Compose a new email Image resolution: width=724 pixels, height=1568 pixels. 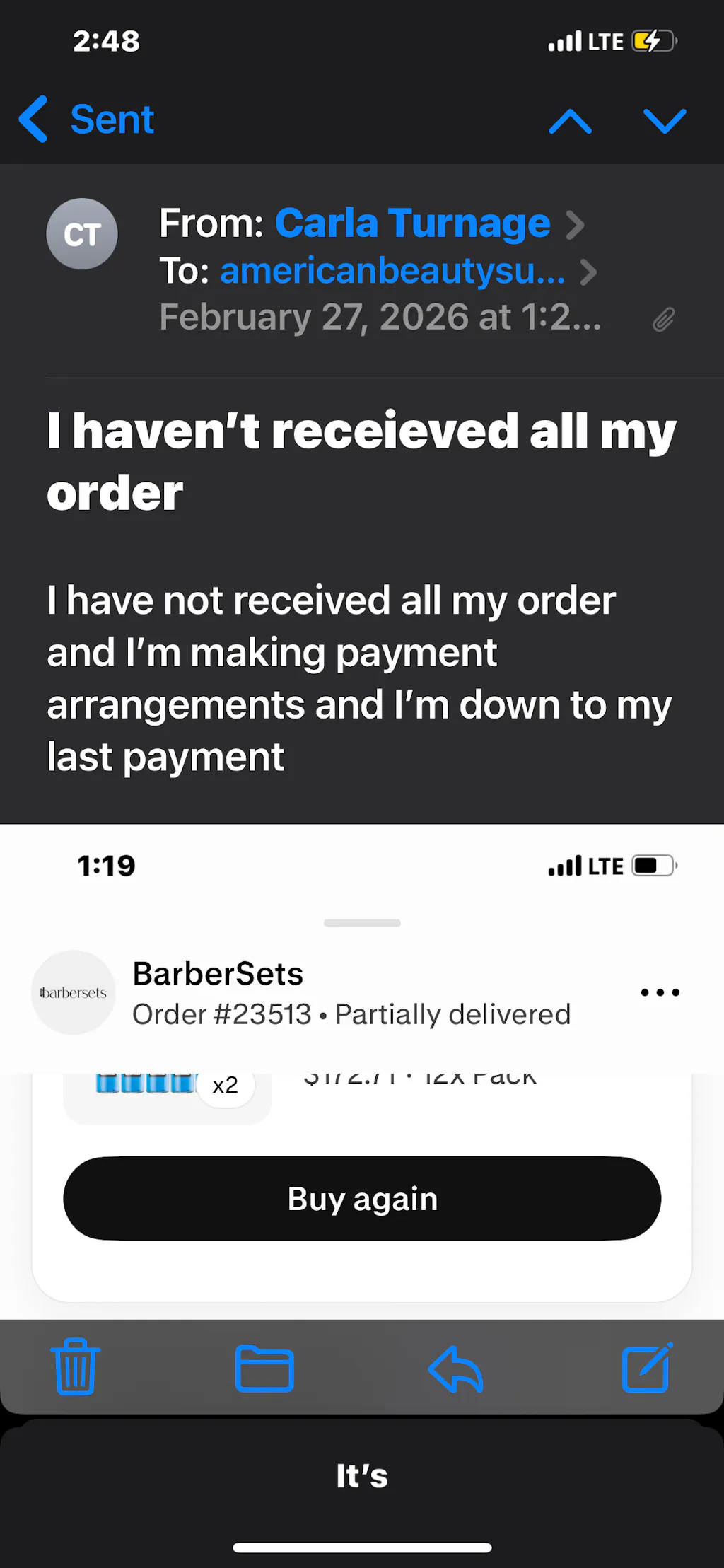coord(647,1366)
